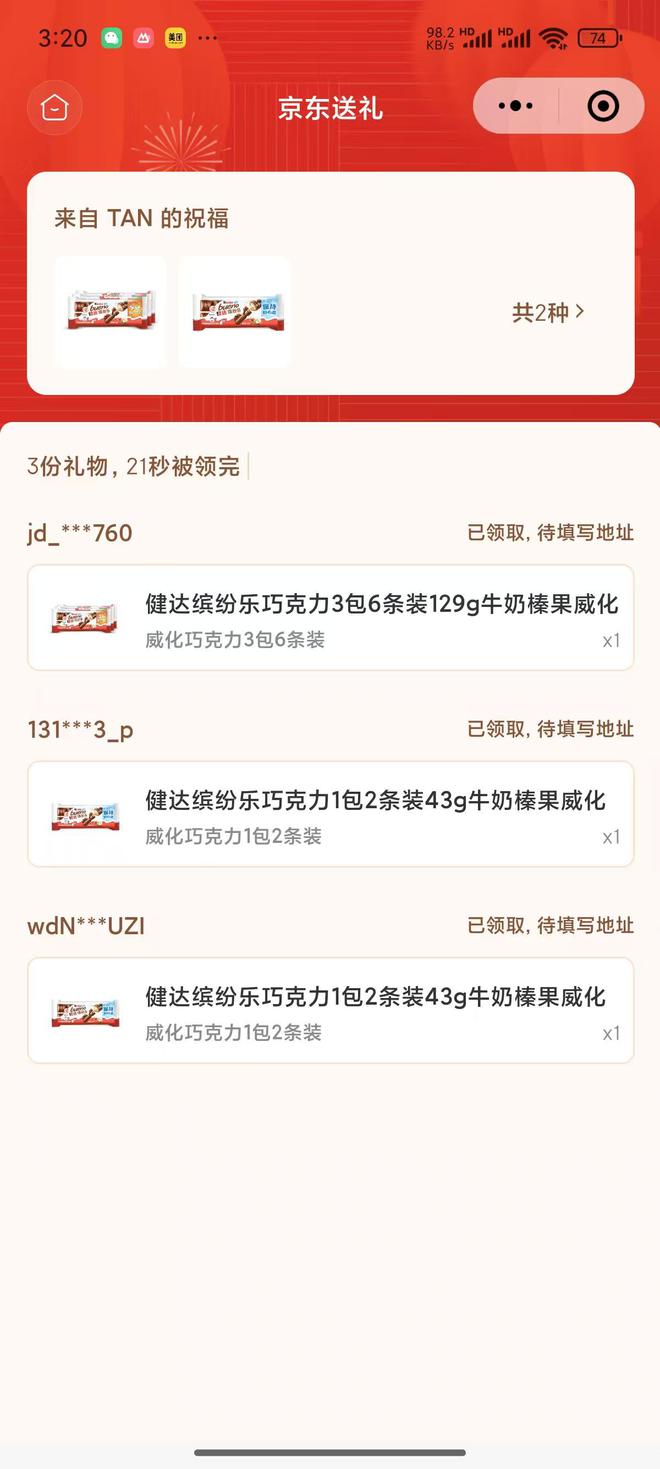Open the mini program three-dot menu
Image resolution: width=660 pixels, height=1469 pixels.
pos(516,106)
